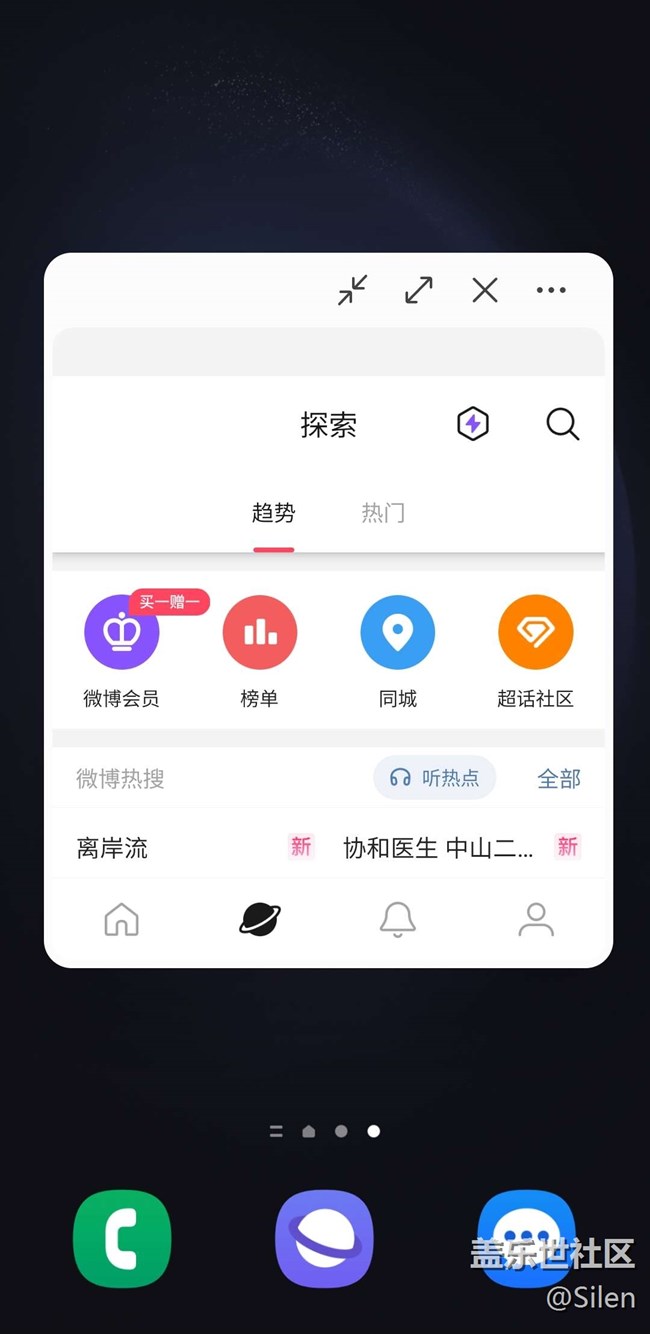Launch the green Phone app
Image resolution: width=650 pixels, height=1334 pixels.
[x=122, y=1239]
